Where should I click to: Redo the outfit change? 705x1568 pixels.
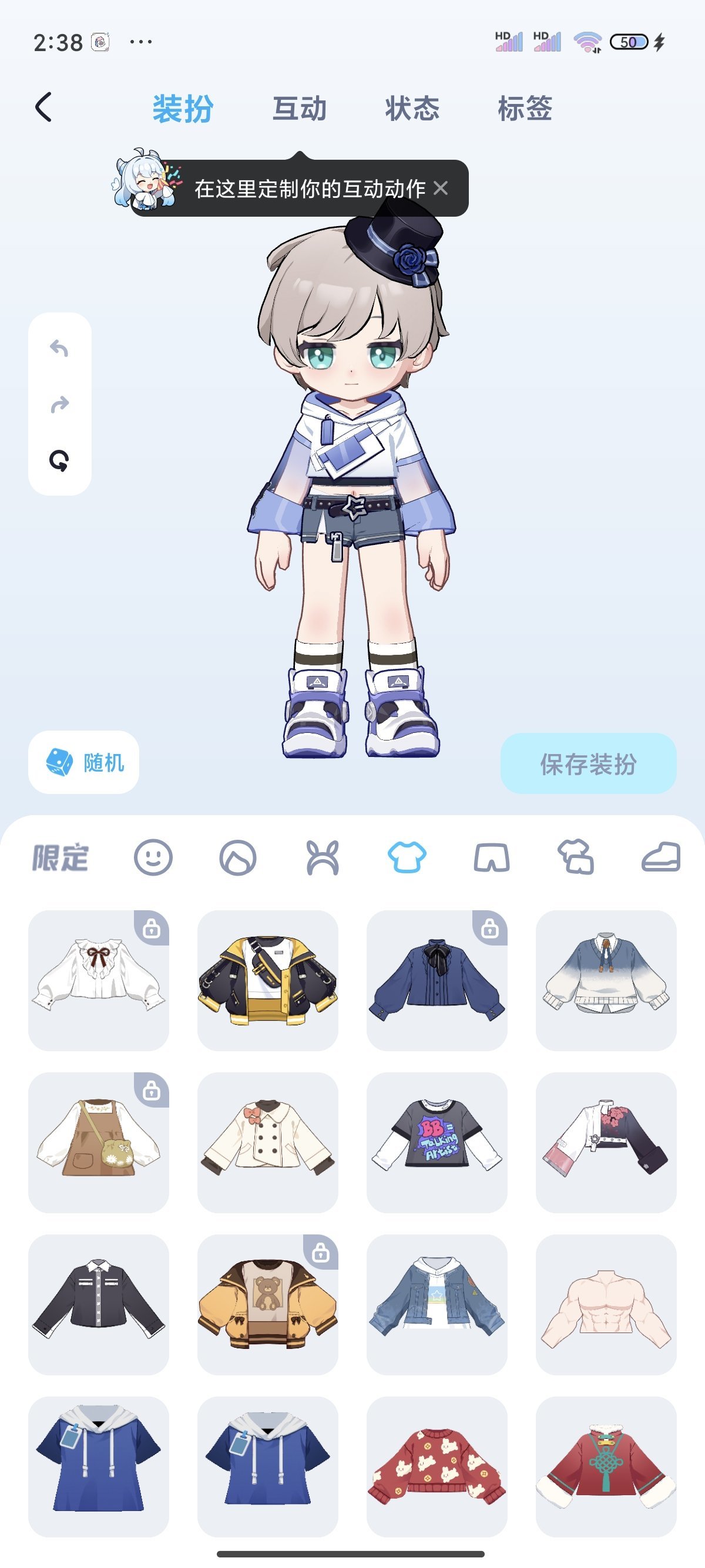point(59,404)
